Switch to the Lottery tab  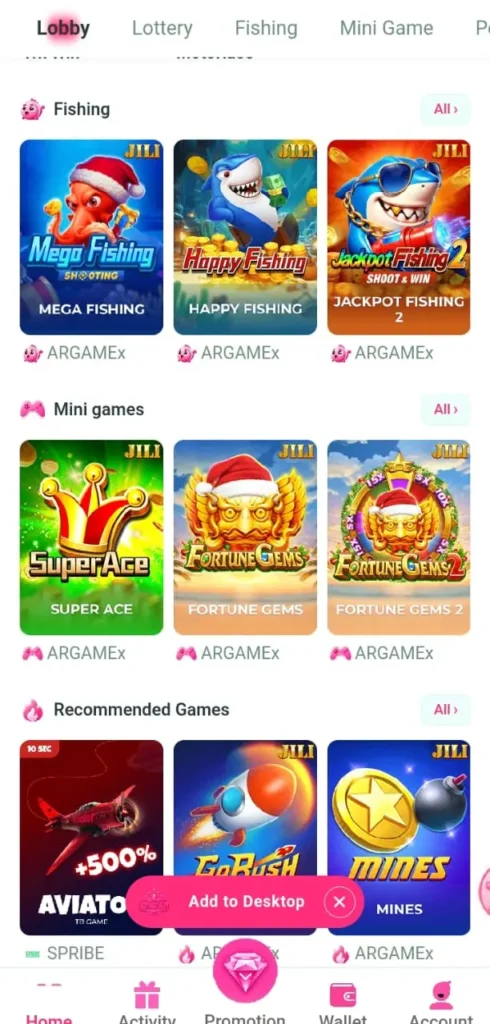[162, 28]
